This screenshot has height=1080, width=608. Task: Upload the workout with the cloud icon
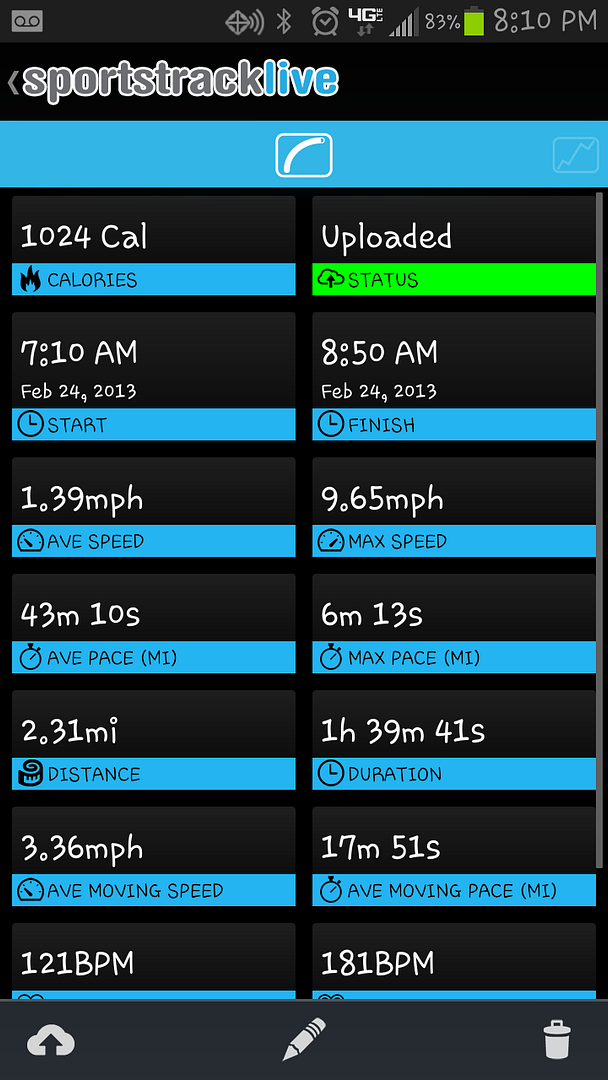[51, 1039]
